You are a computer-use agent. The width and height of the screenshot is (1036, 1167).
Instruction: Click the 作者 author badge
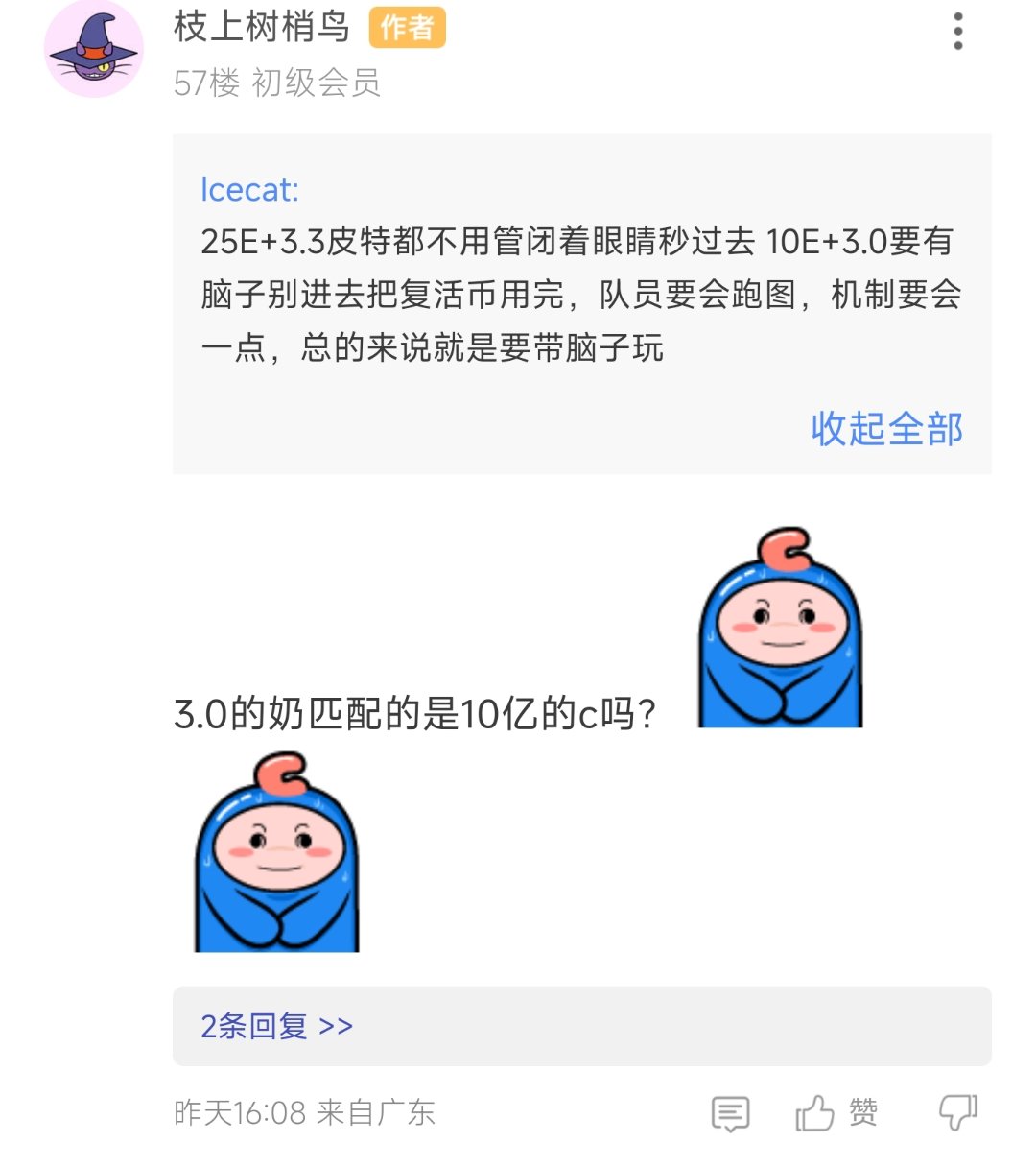click(x=407, y=29)
